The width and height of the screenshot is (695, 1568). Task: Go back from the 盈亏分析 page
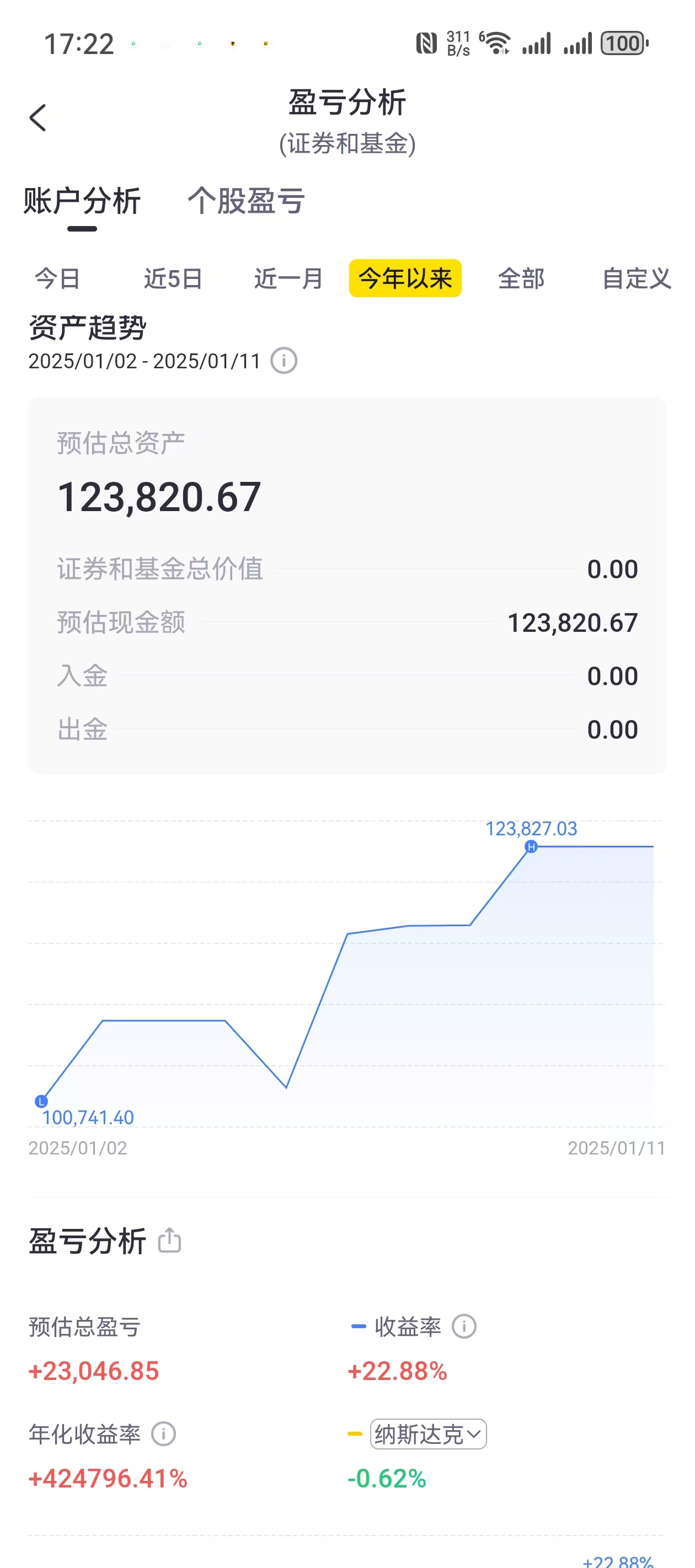click(x=38, y=117)
